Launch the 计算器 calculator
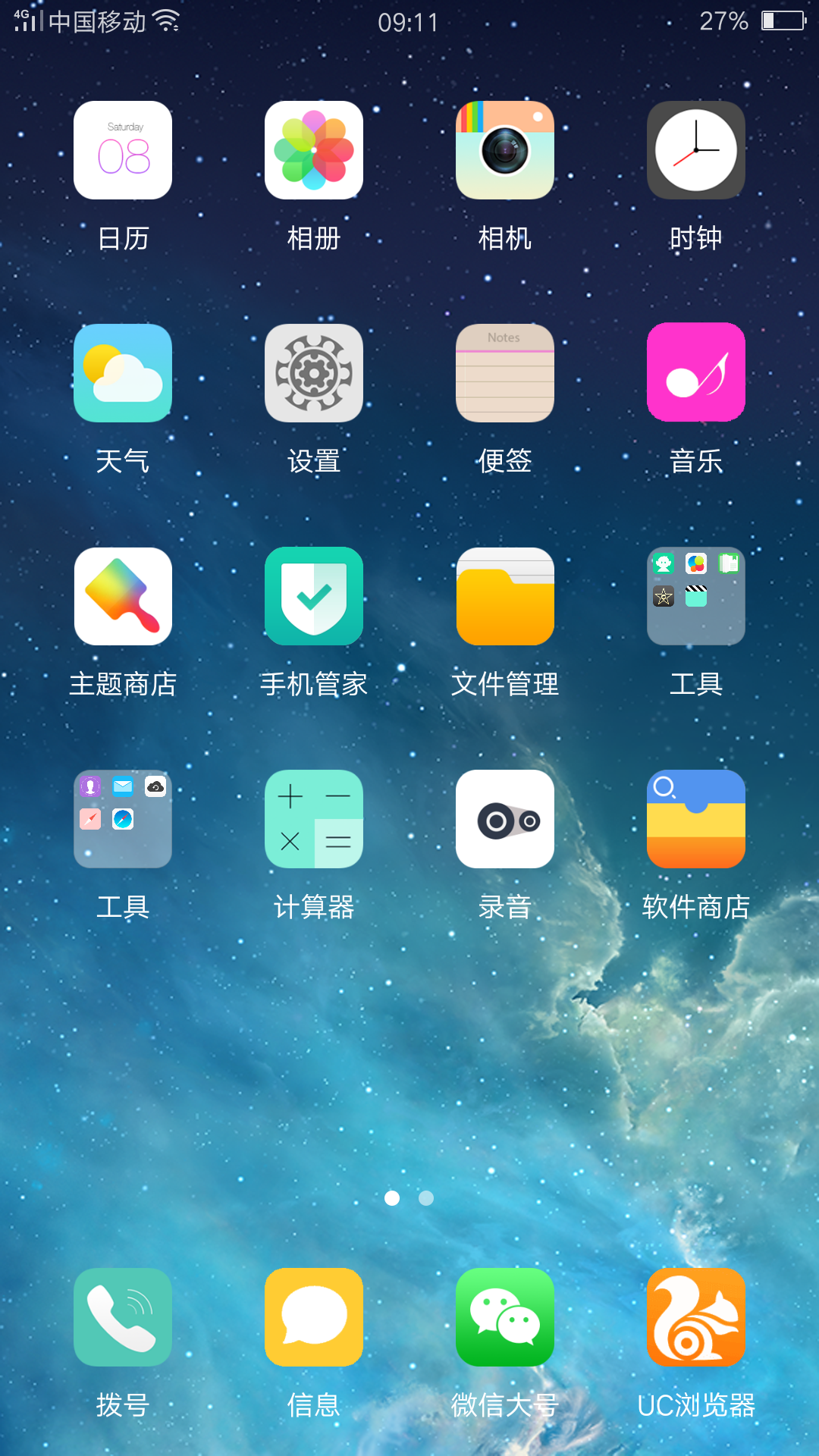Screen dimensions: 819x1456 [x=314, y=819]
